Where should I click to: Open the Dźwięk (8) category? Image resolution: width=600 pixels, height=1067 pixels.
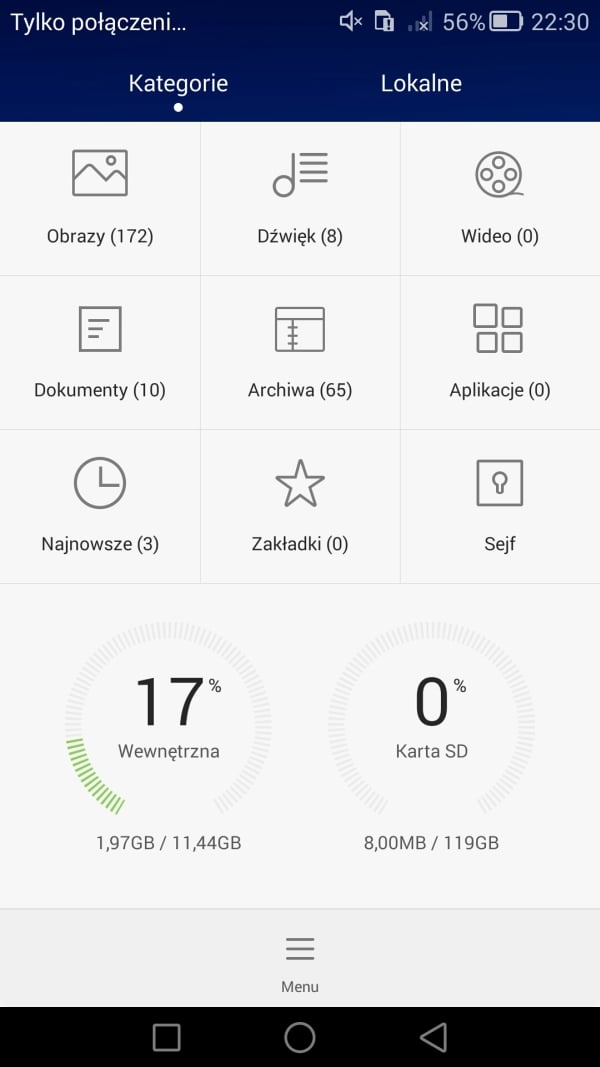coord(300,199)
